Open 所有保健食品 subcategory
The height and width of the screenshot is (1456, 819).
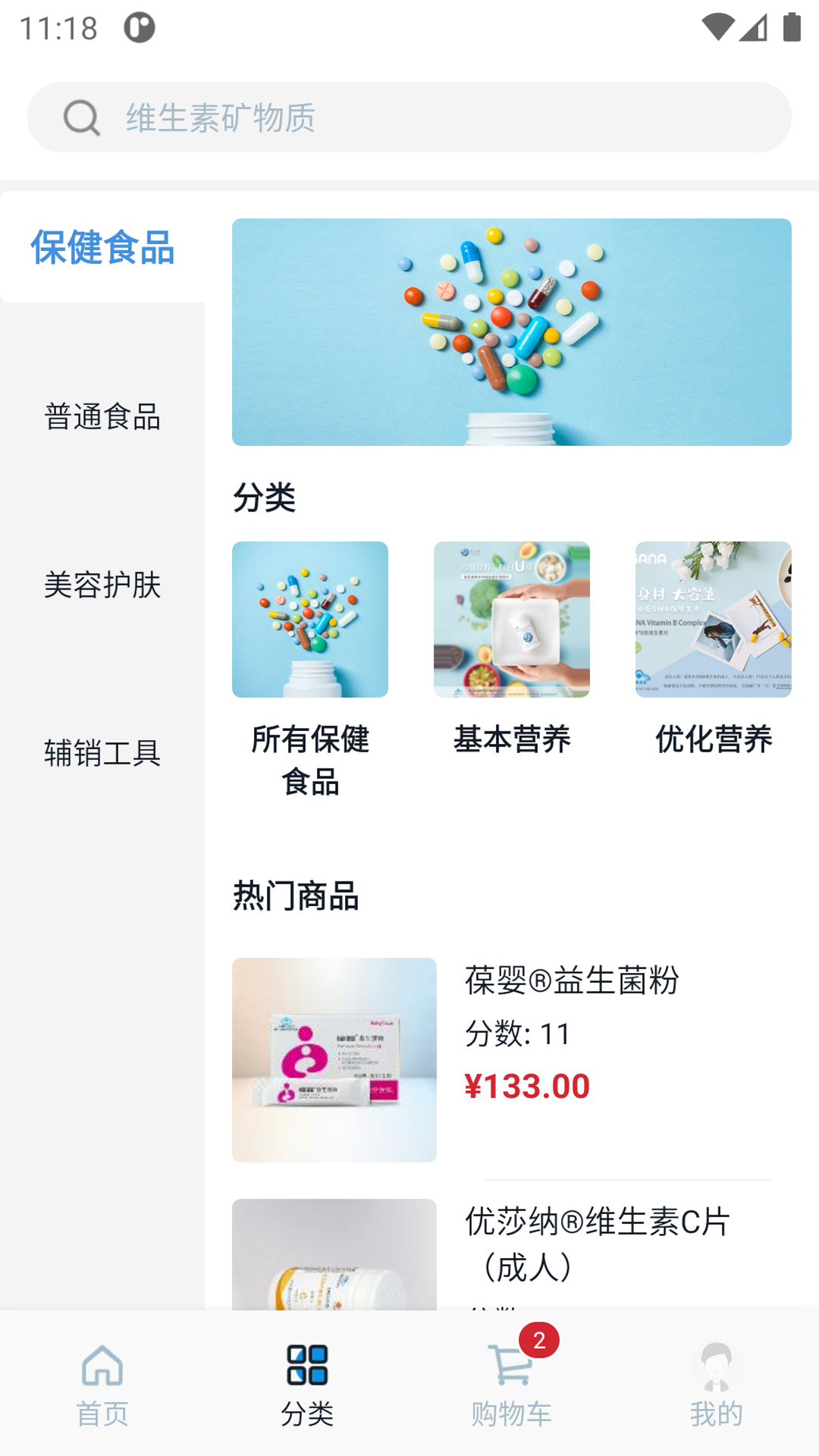click(x=309, y=667)
